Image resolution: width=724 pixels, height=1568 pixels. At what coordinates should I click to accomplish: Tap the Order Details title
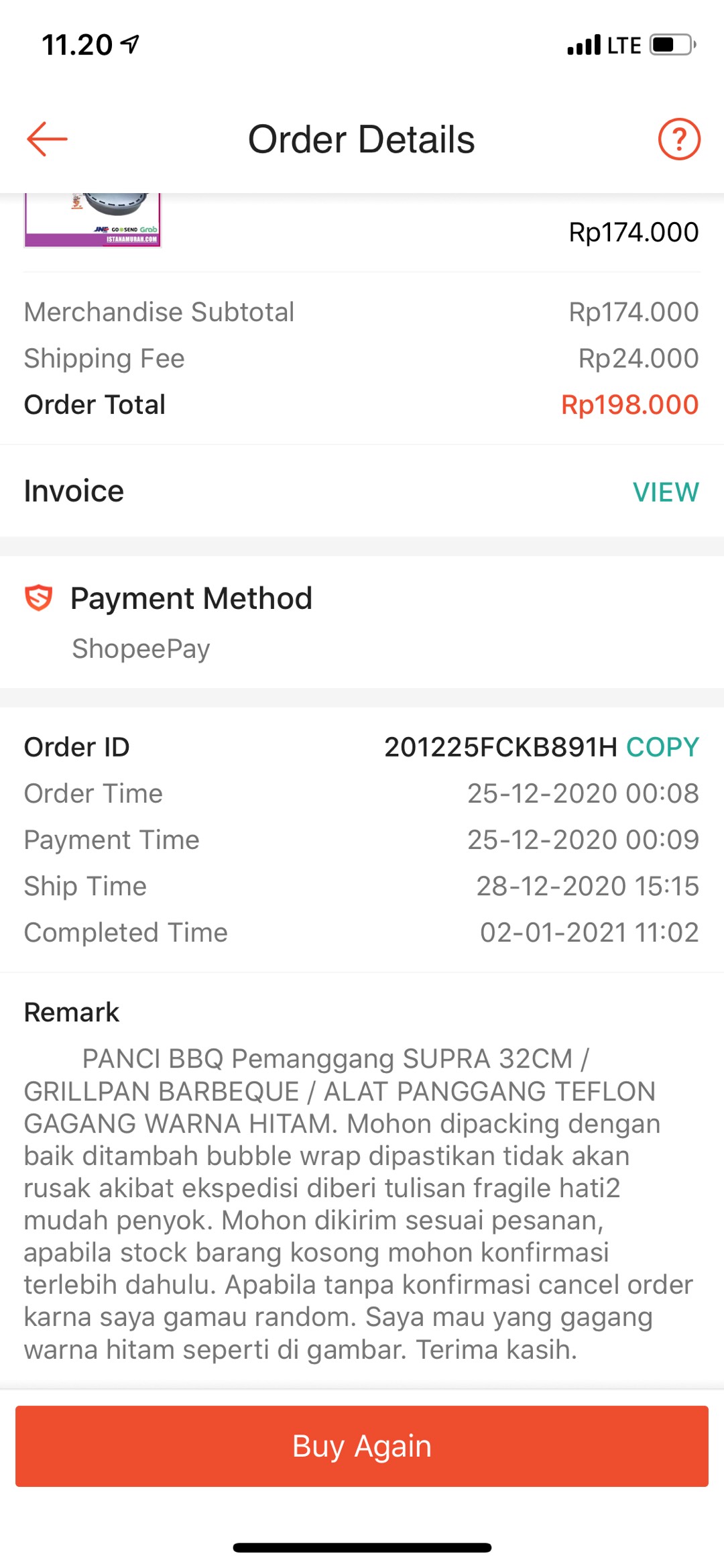(362, 139)
